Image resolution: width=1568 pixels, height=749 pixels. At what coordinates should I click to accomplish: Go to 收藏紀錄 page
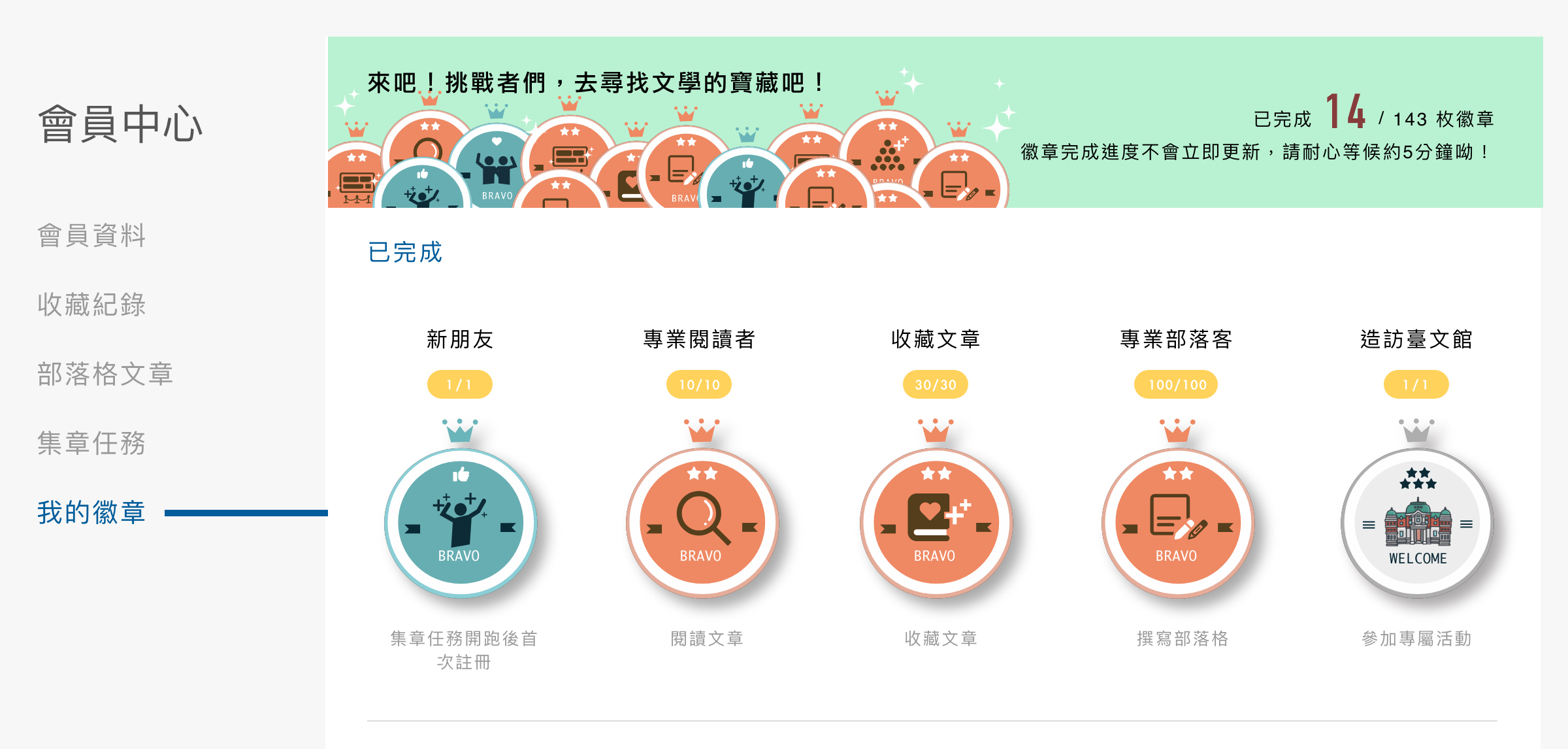[x=91, y=305]
